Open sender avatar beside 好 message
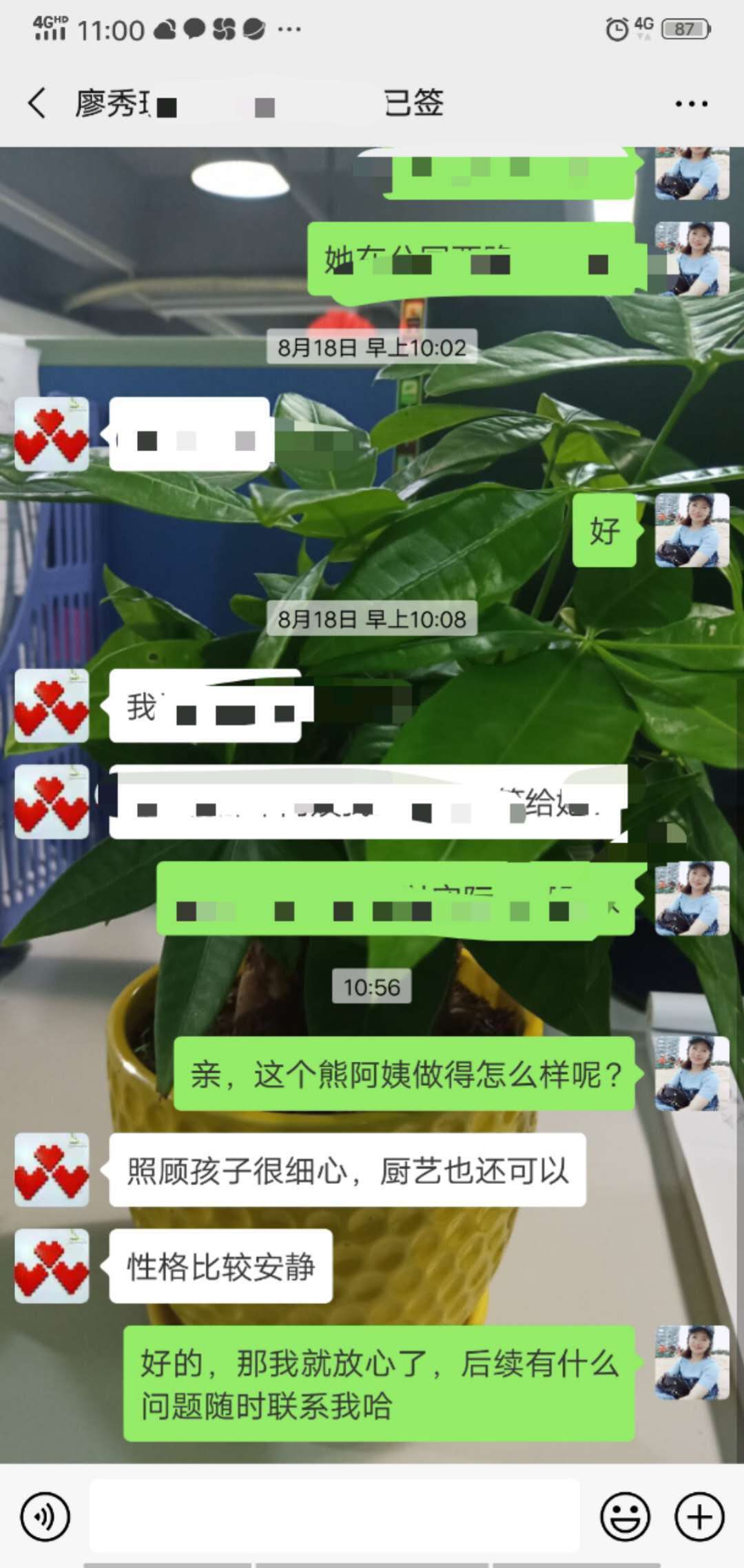The image size is (744, 1568). [x=692, y=530]
